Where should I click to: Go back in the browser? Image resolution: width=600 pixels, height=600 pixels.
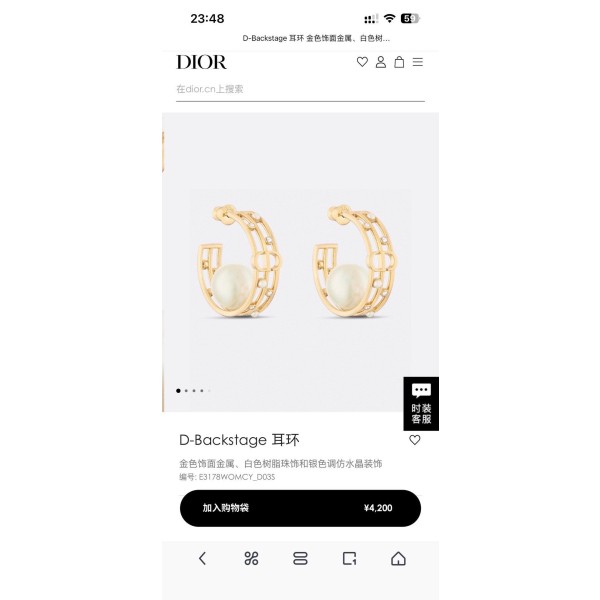203,559
